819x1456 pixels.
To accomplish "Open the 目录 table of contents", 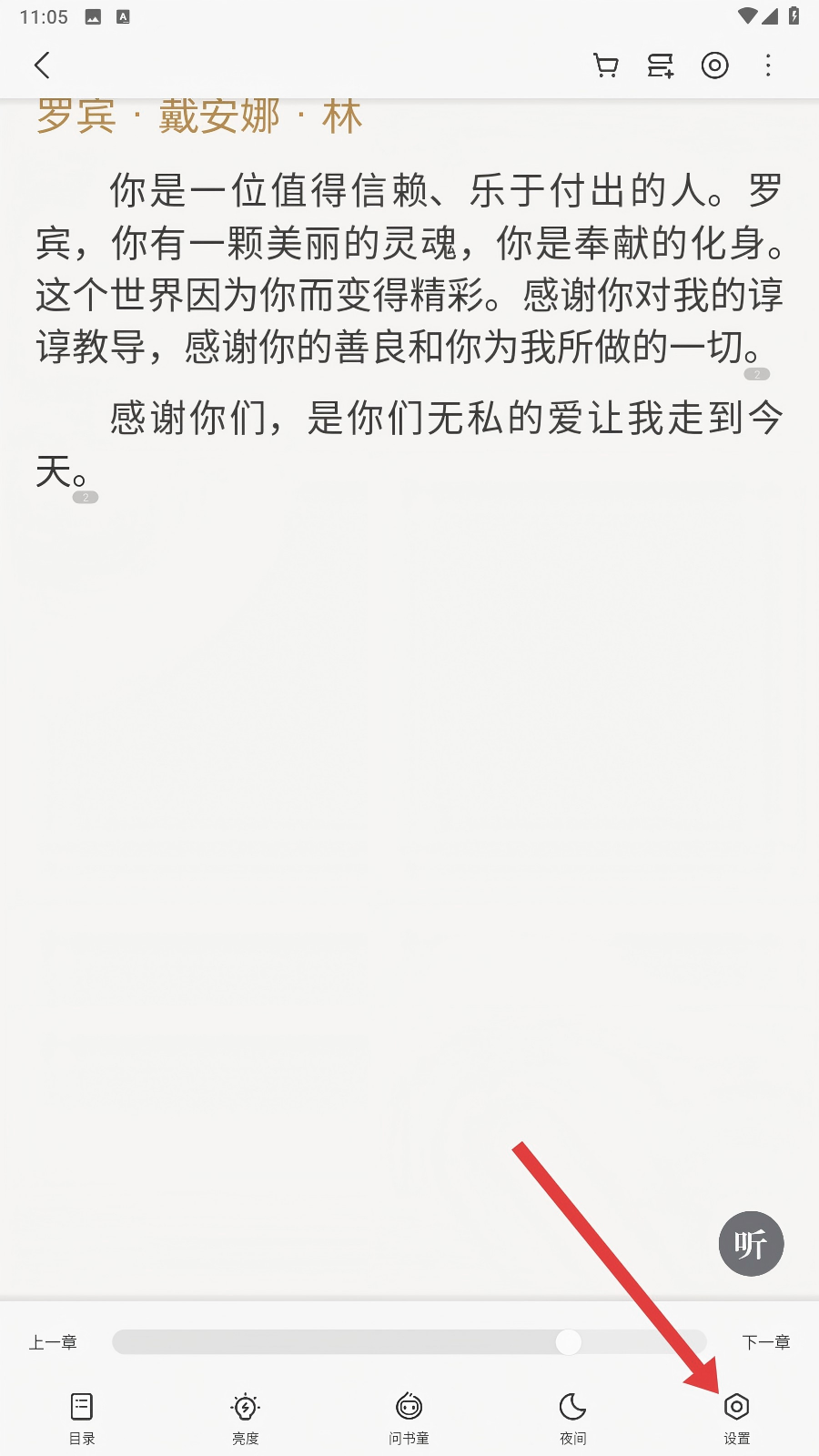I will (x=82, y=1417).
